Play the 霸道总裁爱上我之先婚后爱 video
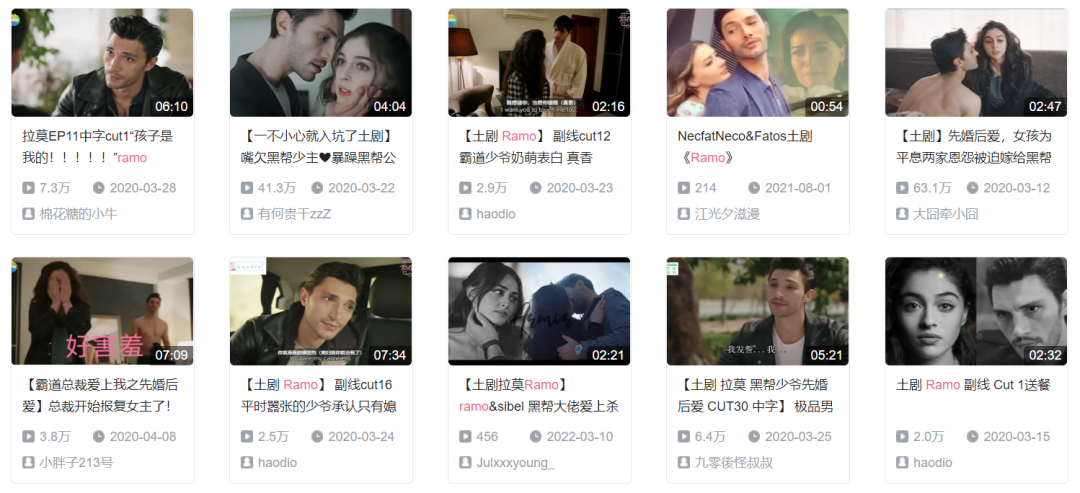The image size is (1080, 493). point(101,311)
